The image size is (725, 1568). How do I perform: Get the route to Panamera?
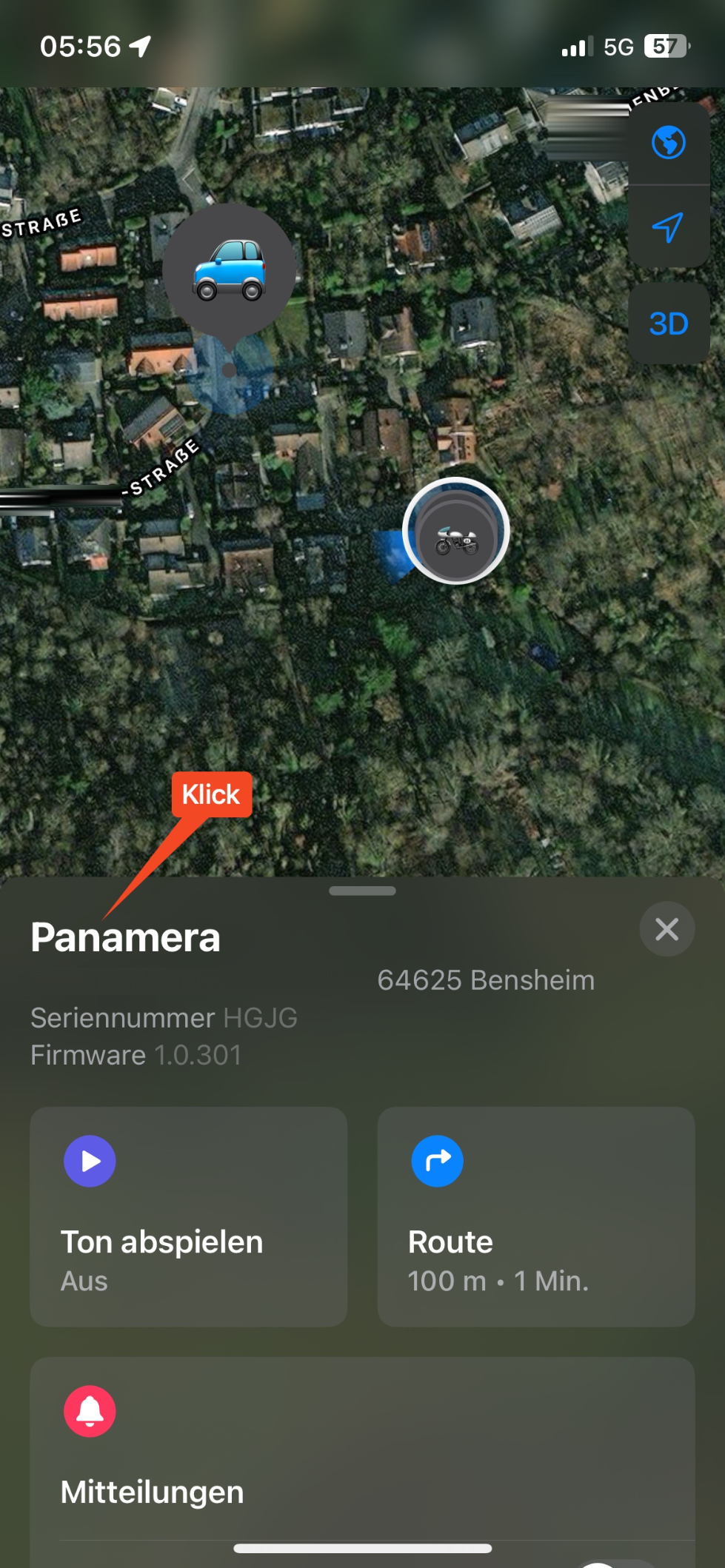click(x=535, y=1216)
